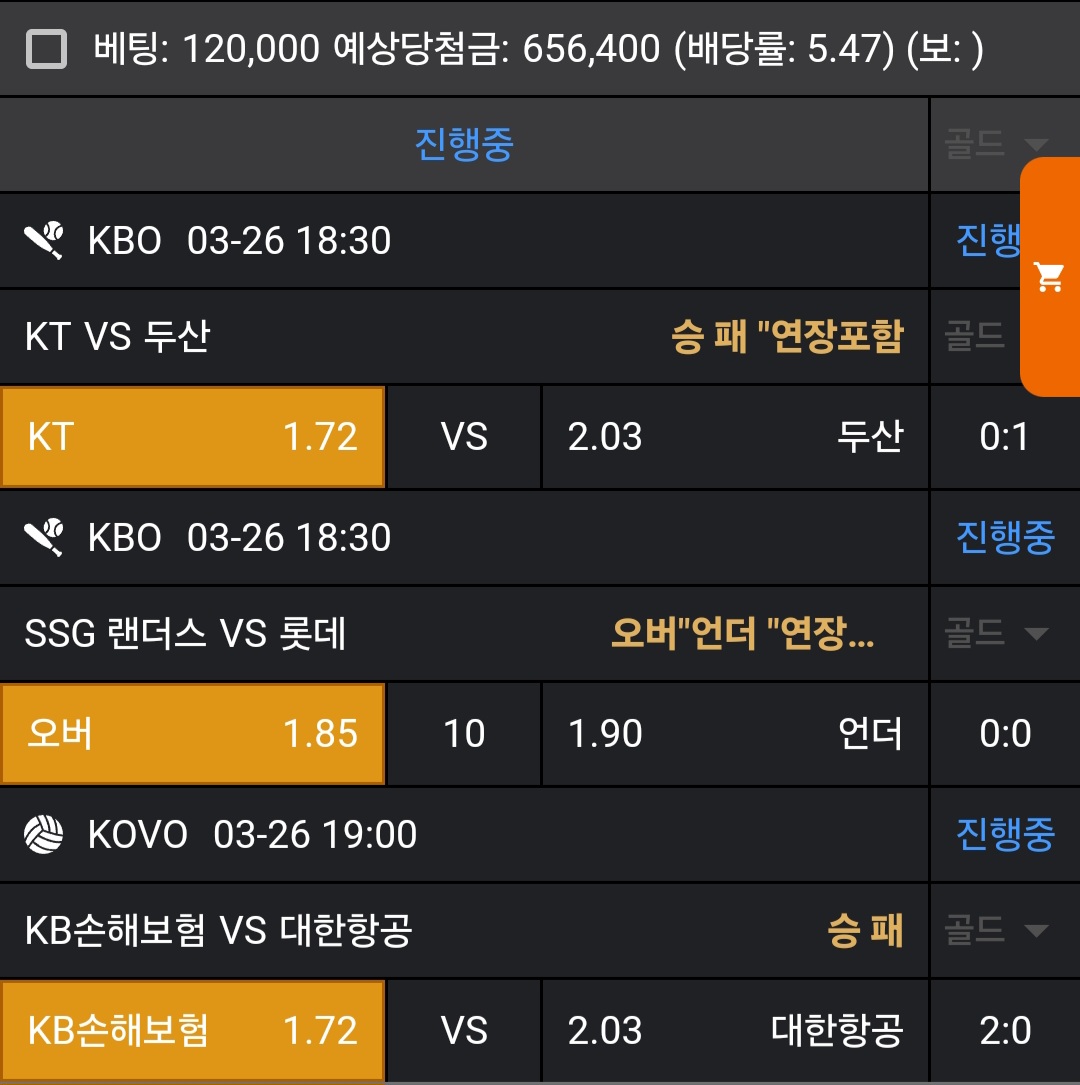Pick 오버 at odds 1.85
The width and height of the screenshot is (1080, 1085).
(x=192, y=734)
